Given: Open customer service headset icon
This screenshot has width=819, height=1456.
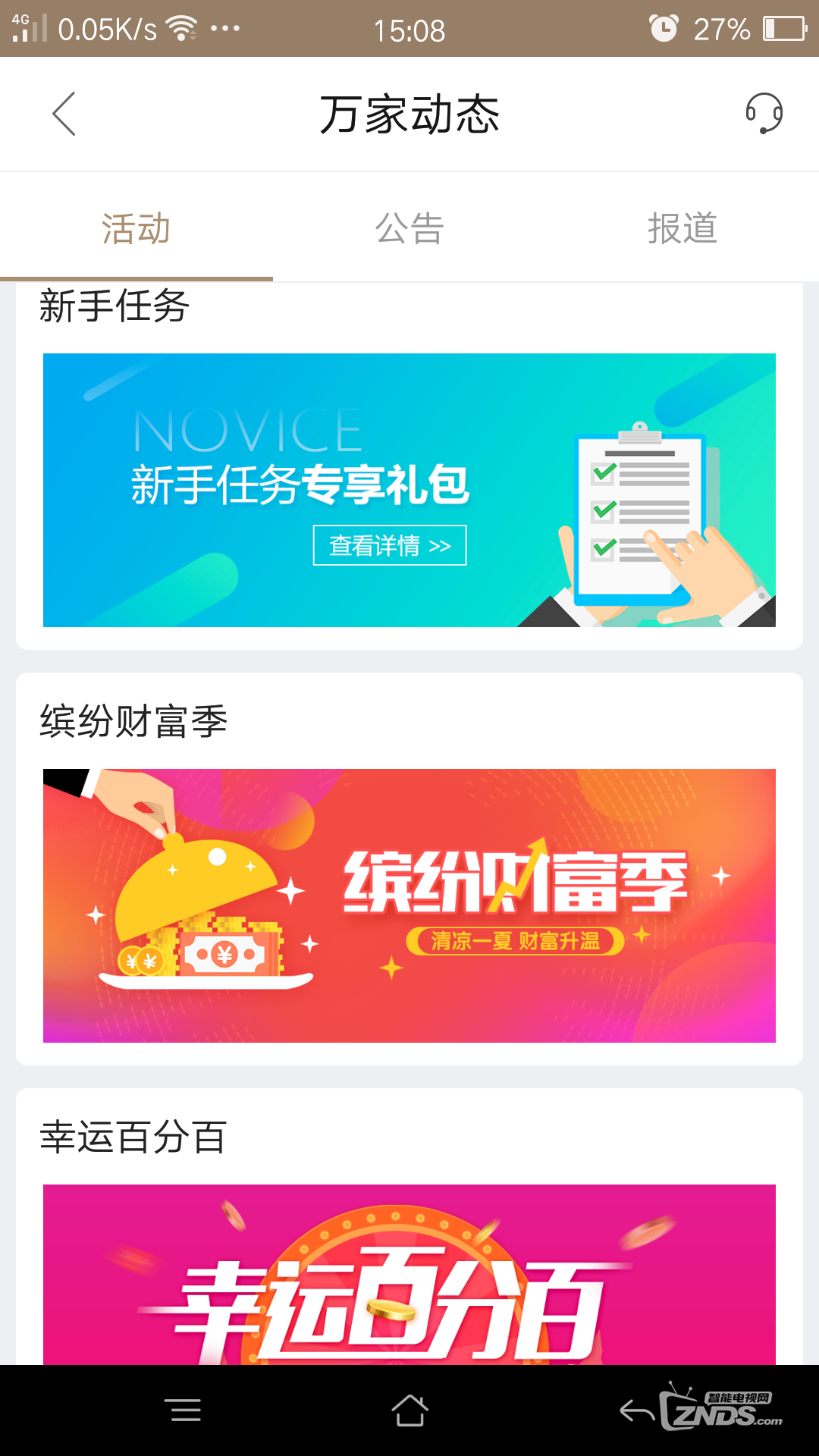Looking at the screenshot, I should 764,114.
